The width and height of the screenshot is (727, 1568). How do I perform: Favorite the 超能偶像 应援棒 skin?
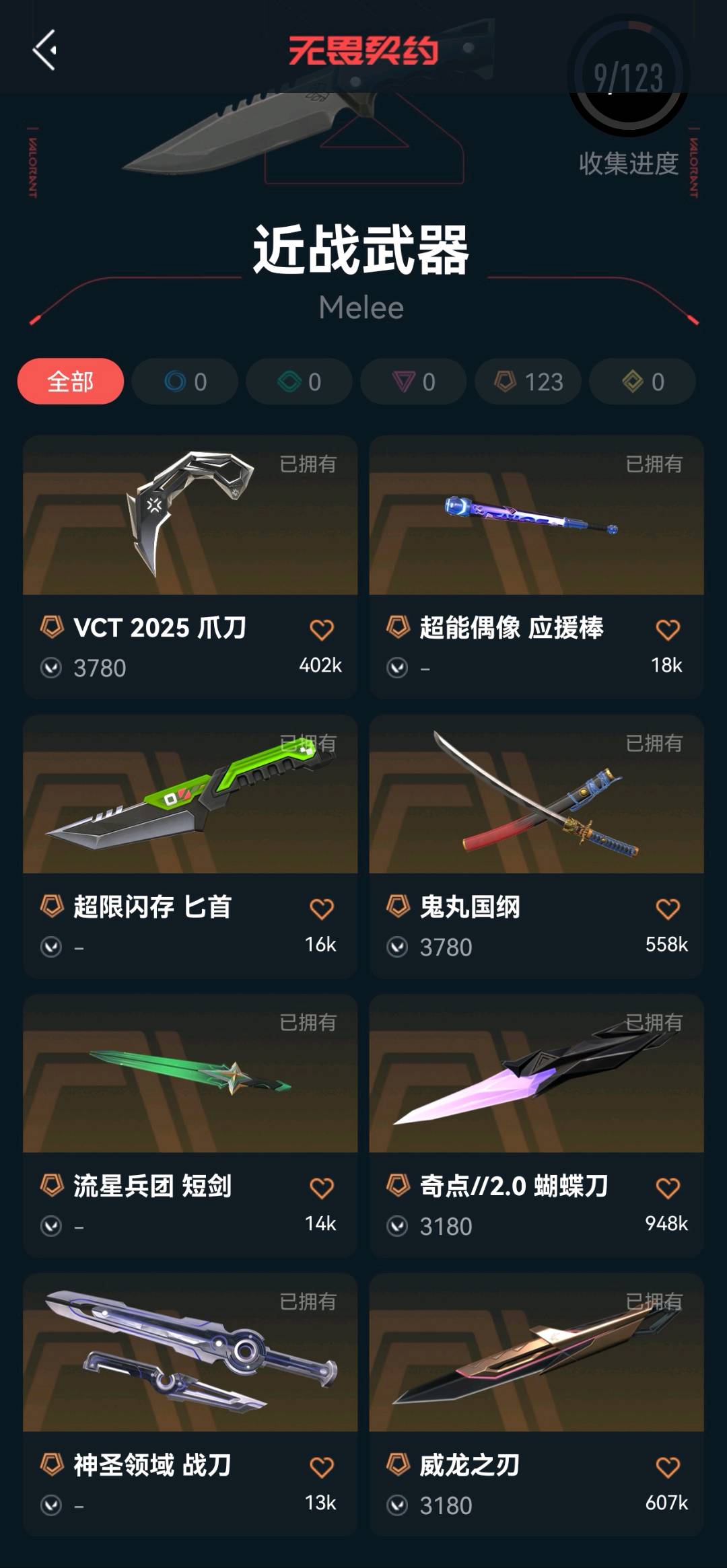667,630
